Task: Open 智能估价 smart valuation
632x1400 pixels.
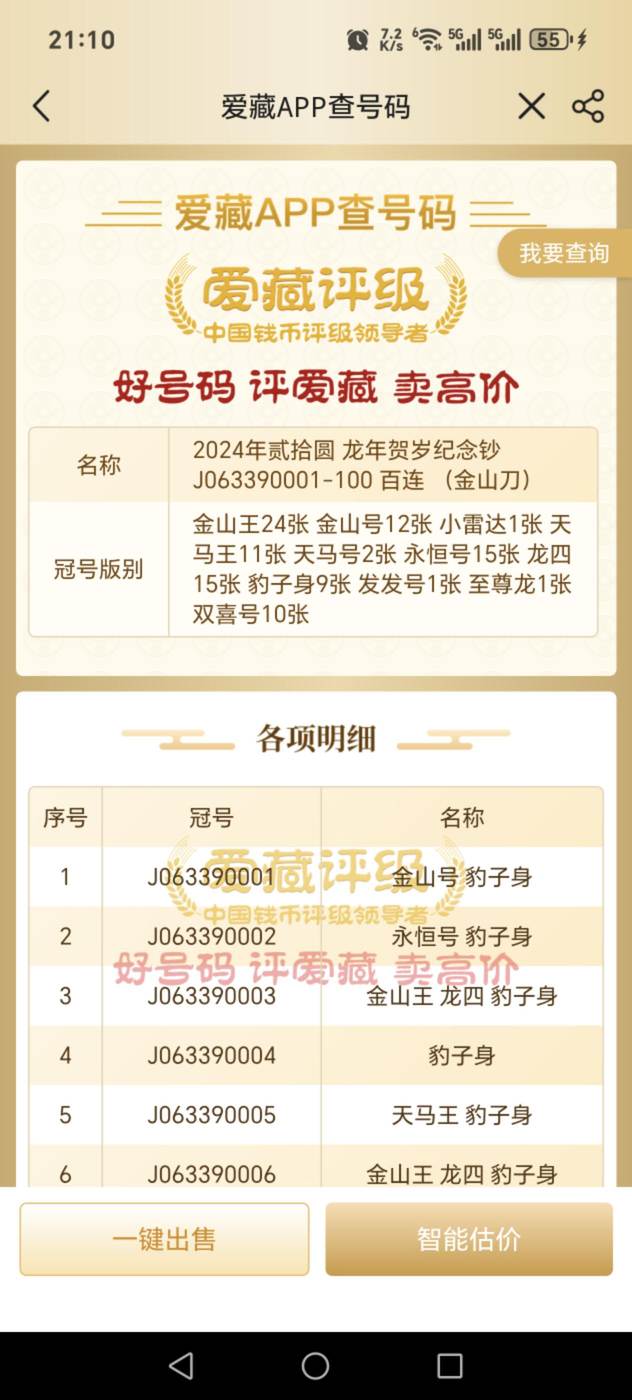Action: (469, 1239)
